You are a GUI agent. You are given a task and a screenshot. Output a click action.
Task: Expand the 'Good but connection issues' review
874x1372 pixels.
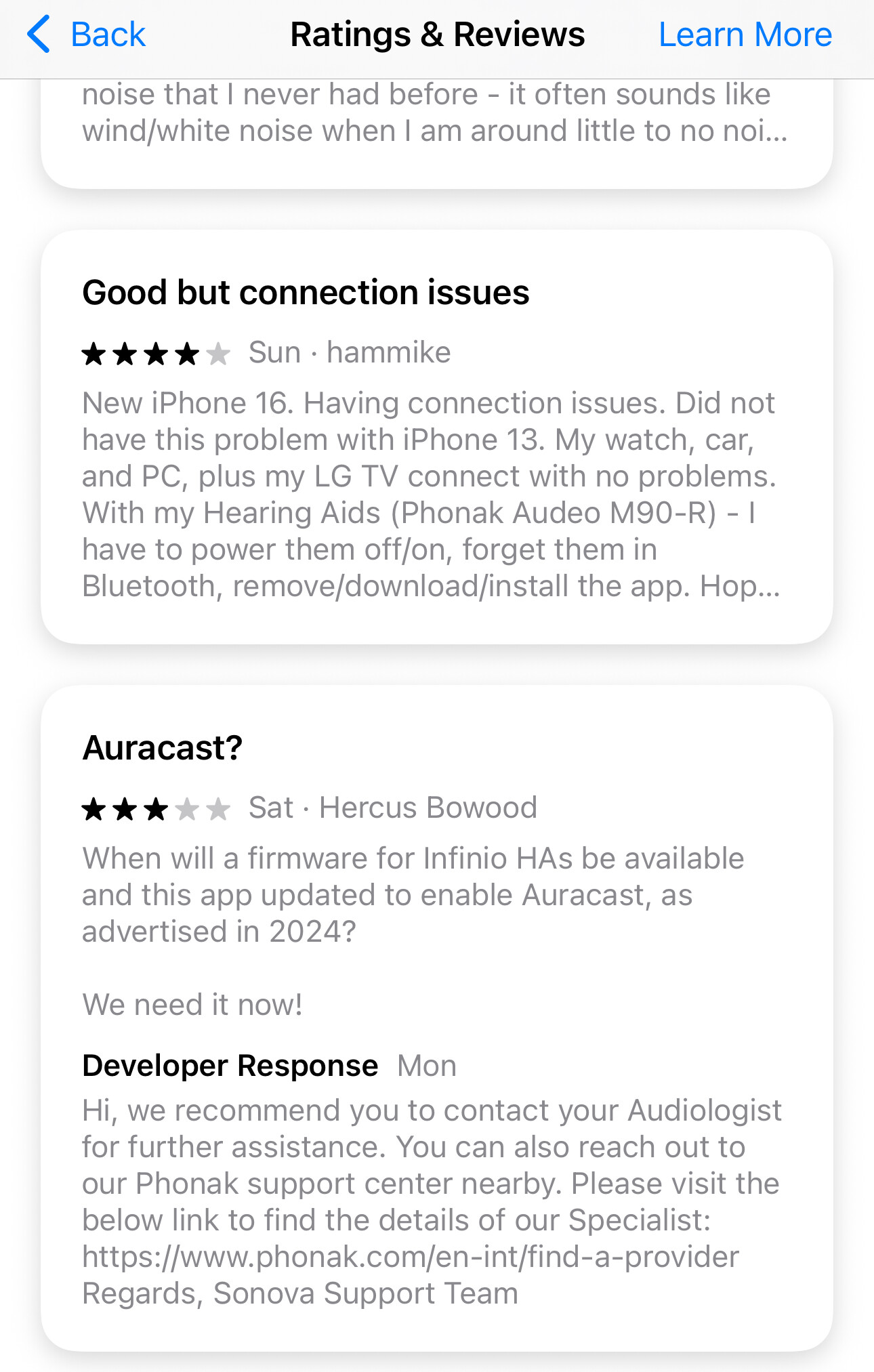click(x=435, y=495)
